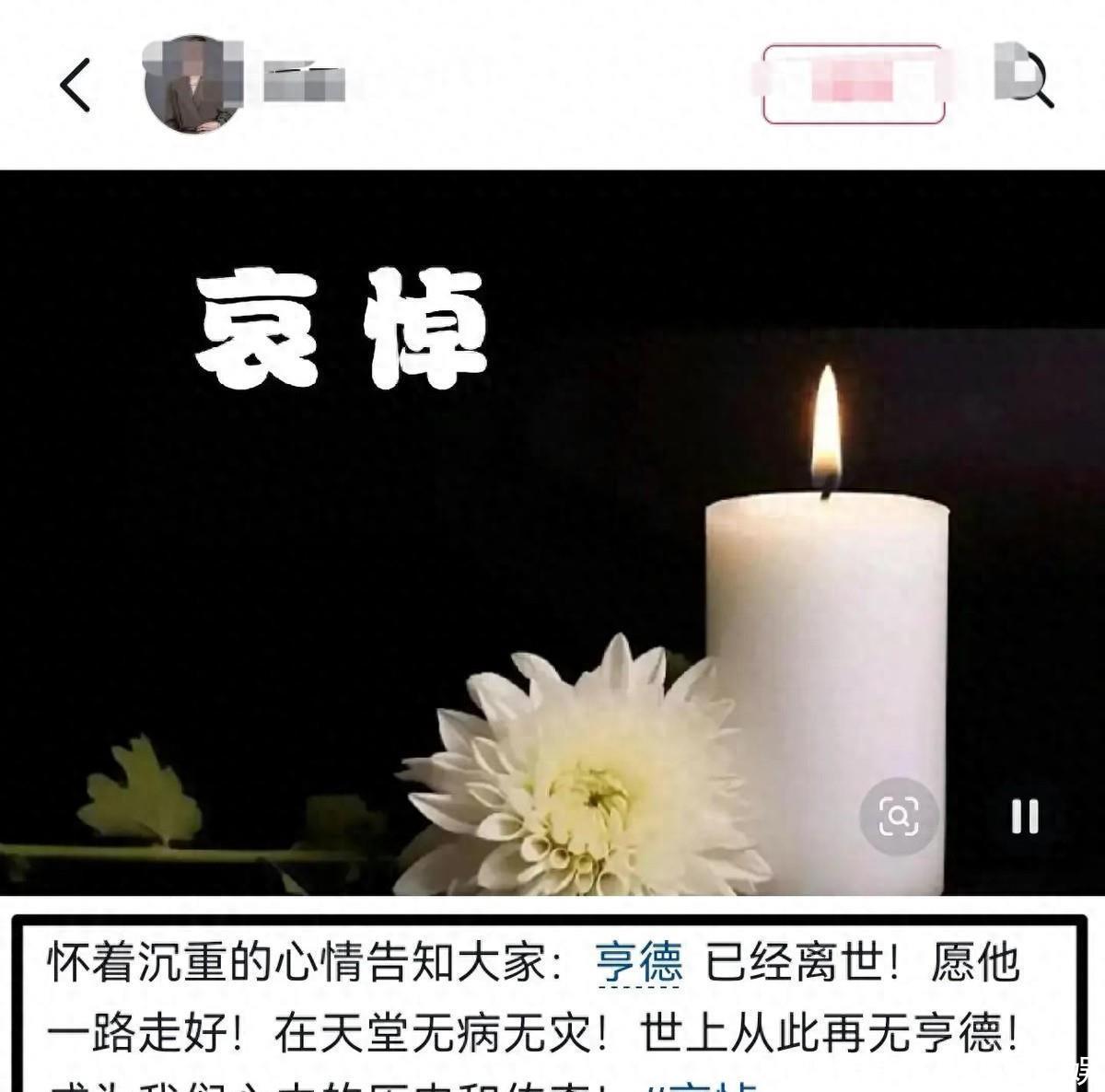Image resolution: width=1105 pixels, height=1092 pixels.
Task: Pause the playing video
Action: pos(1025,816)
